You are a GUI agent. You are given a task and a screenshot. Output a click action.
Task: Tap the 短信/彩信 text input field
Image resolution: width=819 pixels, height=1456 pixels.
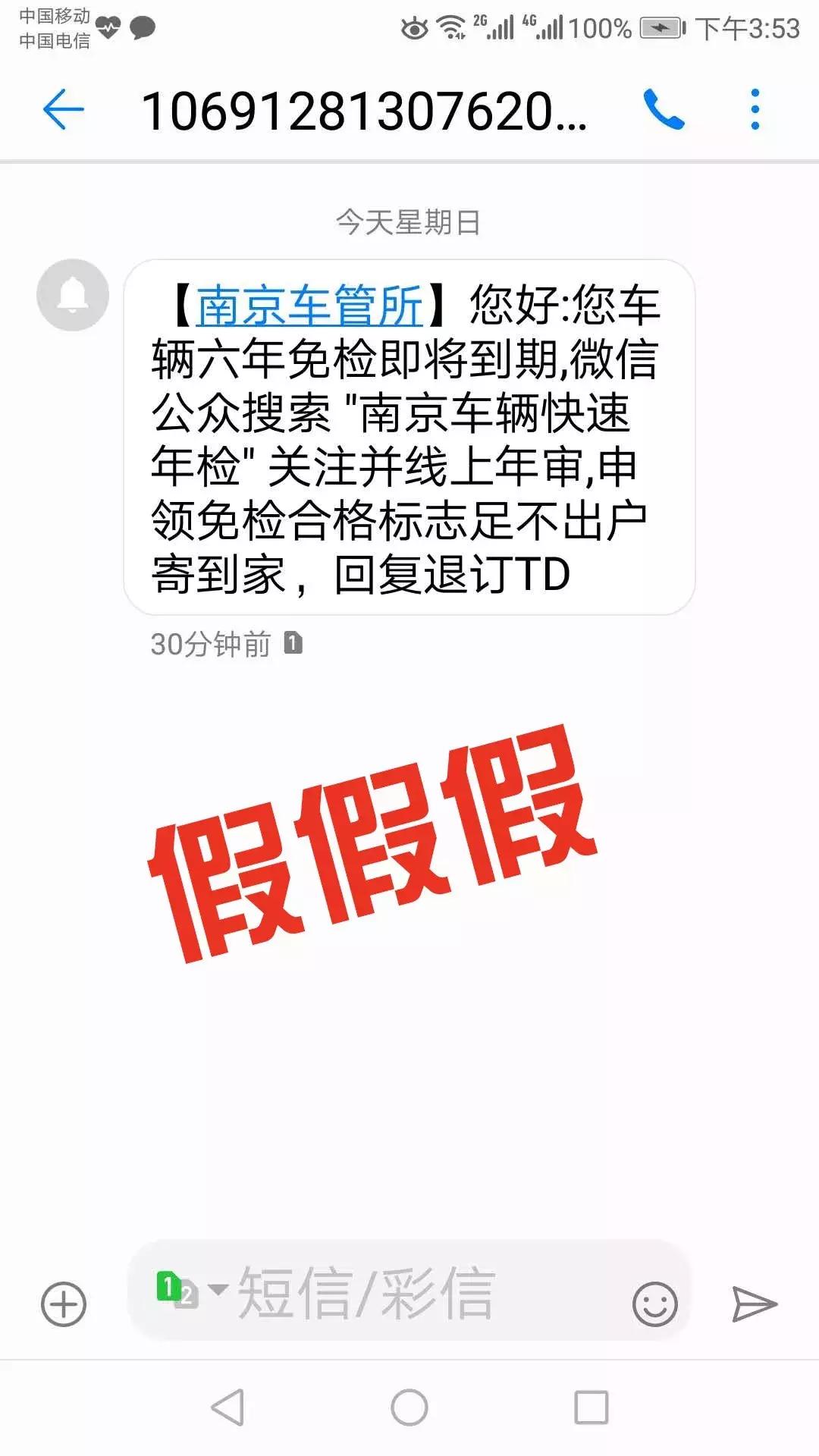pyautogui.click(x=364, y=1289)
